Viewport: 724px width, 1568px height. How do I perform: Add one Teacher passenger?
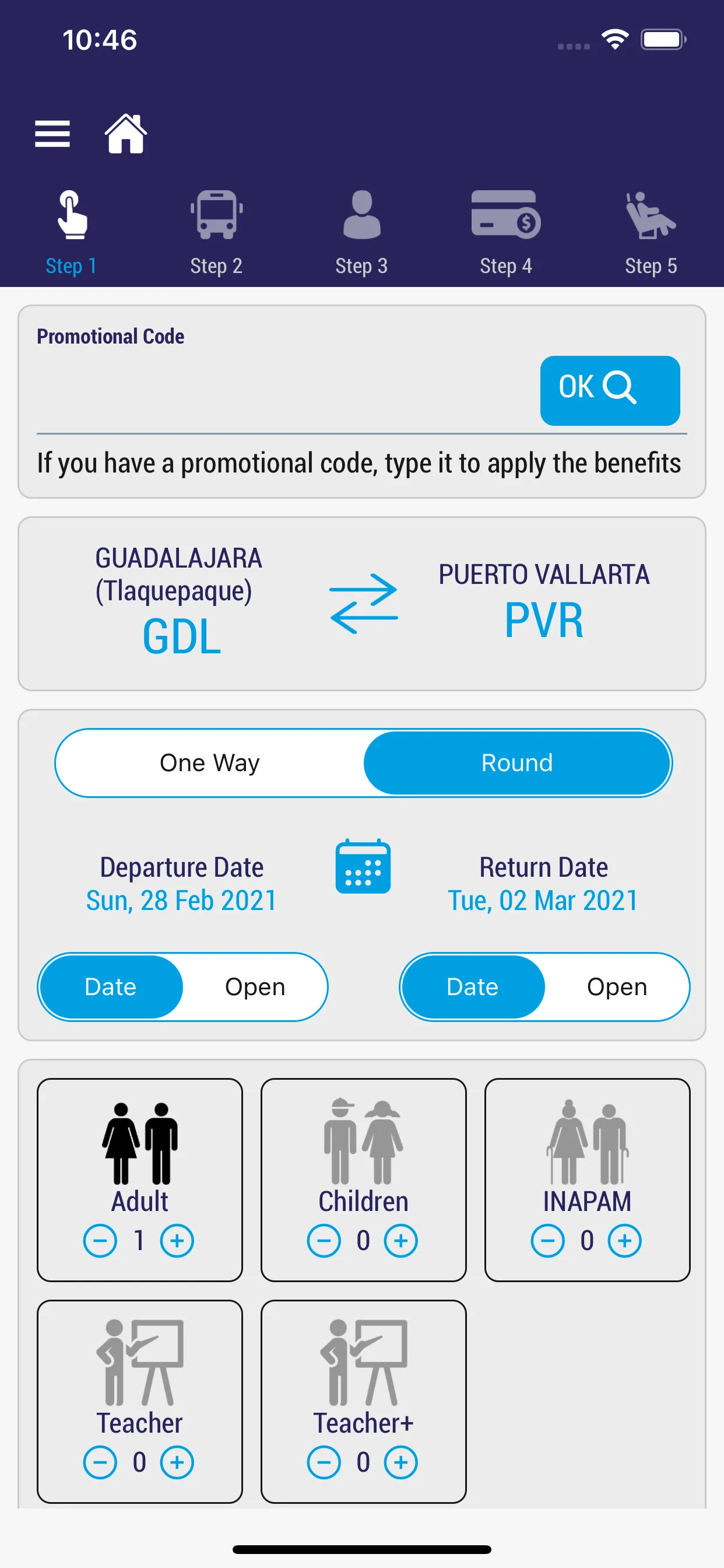[x=177, y=1461]
